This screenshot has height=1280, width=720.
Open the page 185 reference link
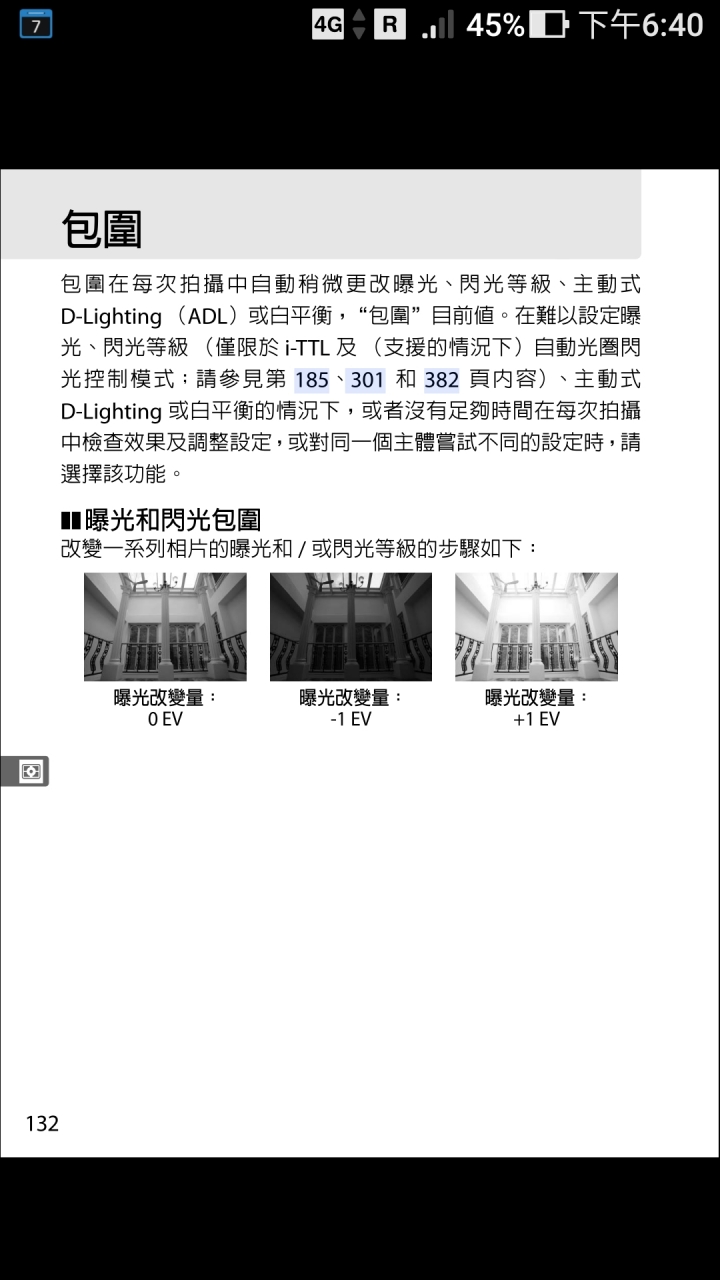tap(311, 380)
